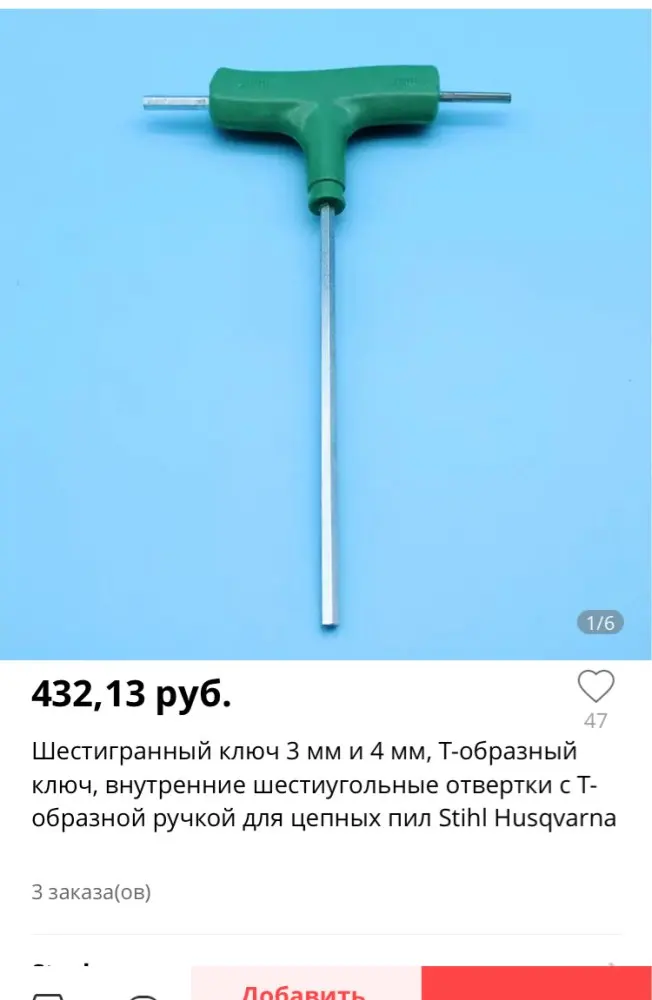Screen dimensions: 652x1000
Task: Tap the Добавить button
Action: (305, 986)
